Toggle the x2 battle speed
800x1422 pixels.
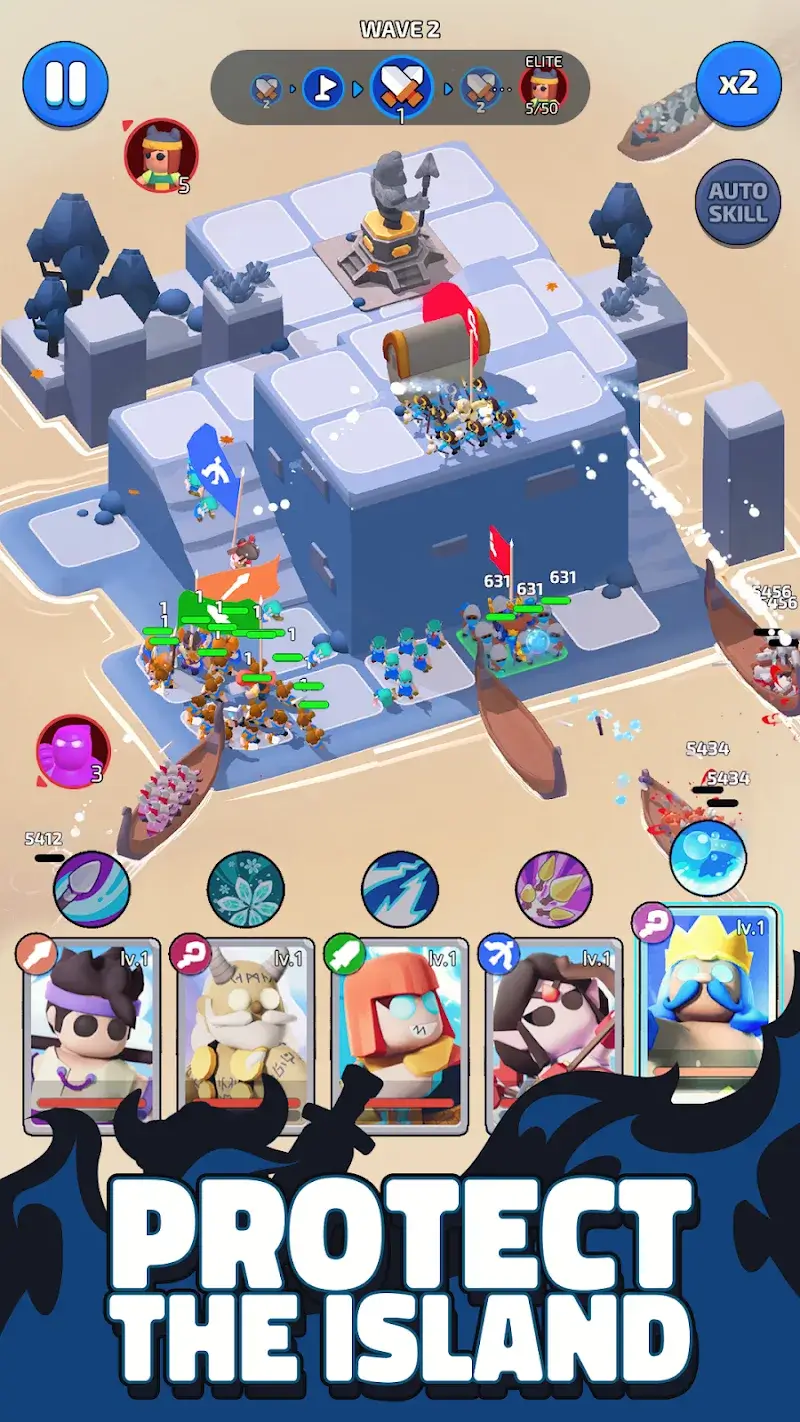pyautogui.click(x=738, y=86)
